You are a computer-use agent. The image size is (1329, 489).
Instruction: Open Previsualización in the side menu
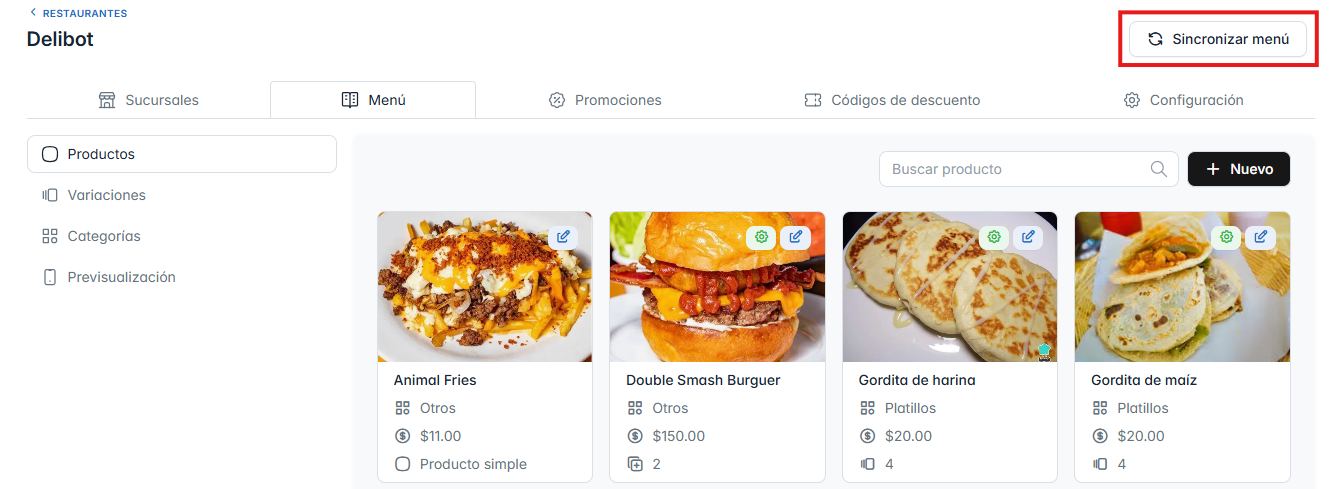tap(121, 277)
